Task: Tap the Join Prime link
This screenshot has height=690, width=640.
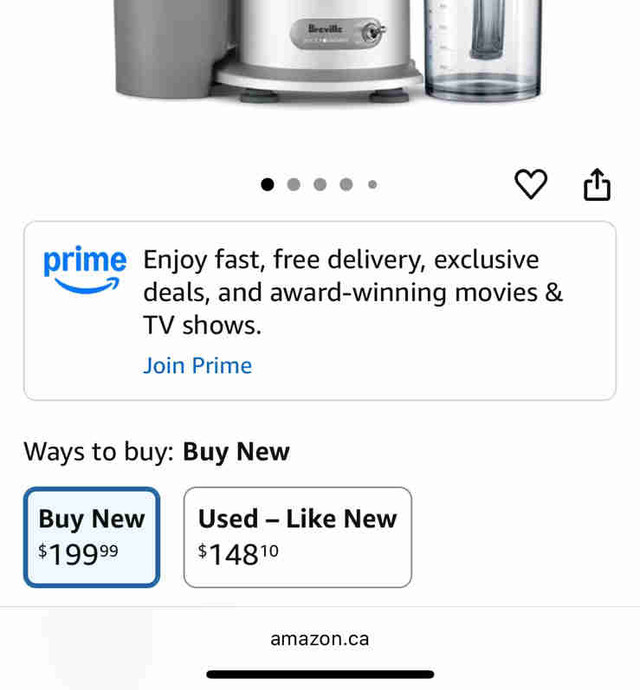Action: click(x=197, y=366)
